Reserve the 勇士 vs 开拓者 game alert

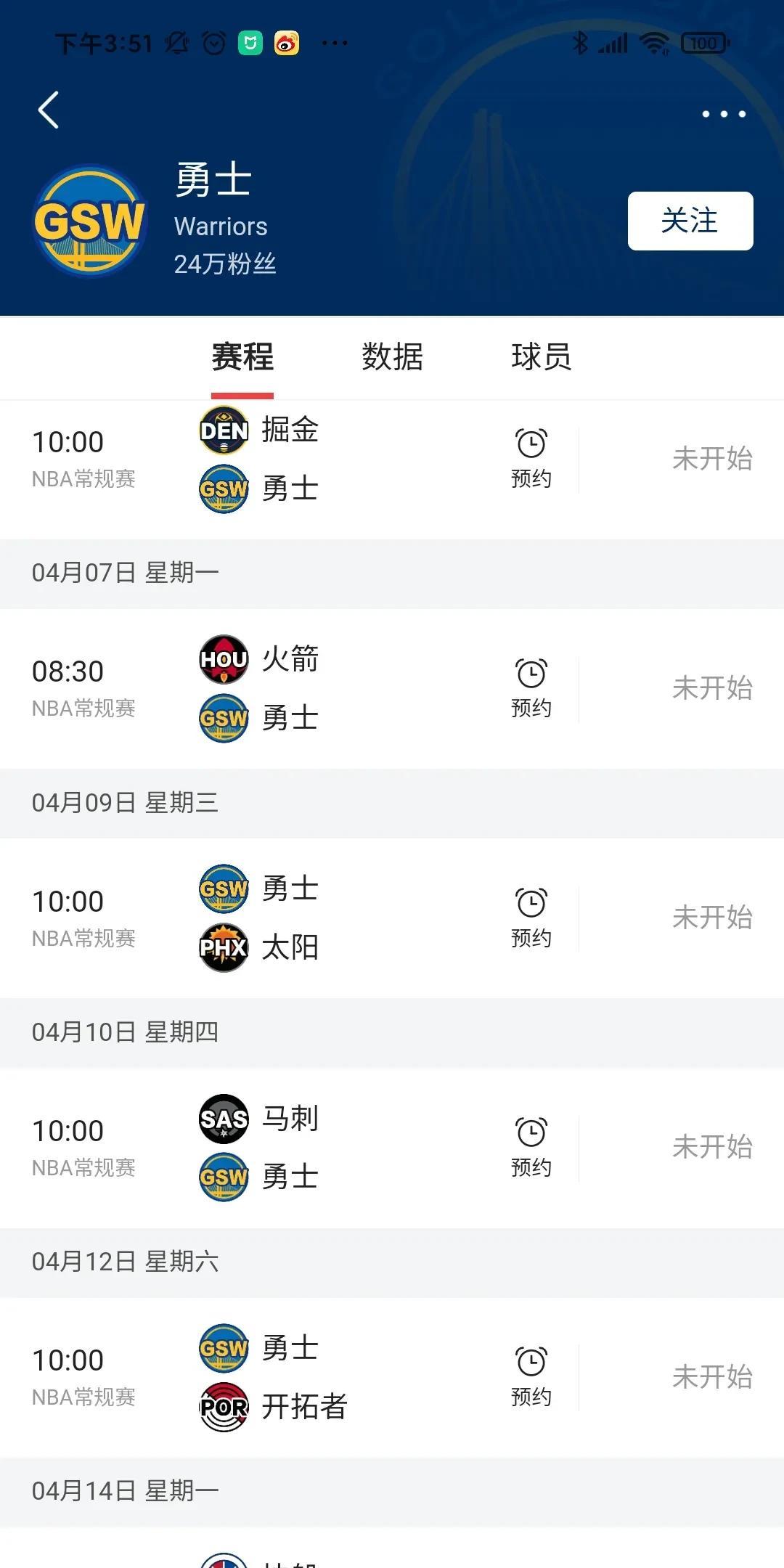coord(531,1377)
